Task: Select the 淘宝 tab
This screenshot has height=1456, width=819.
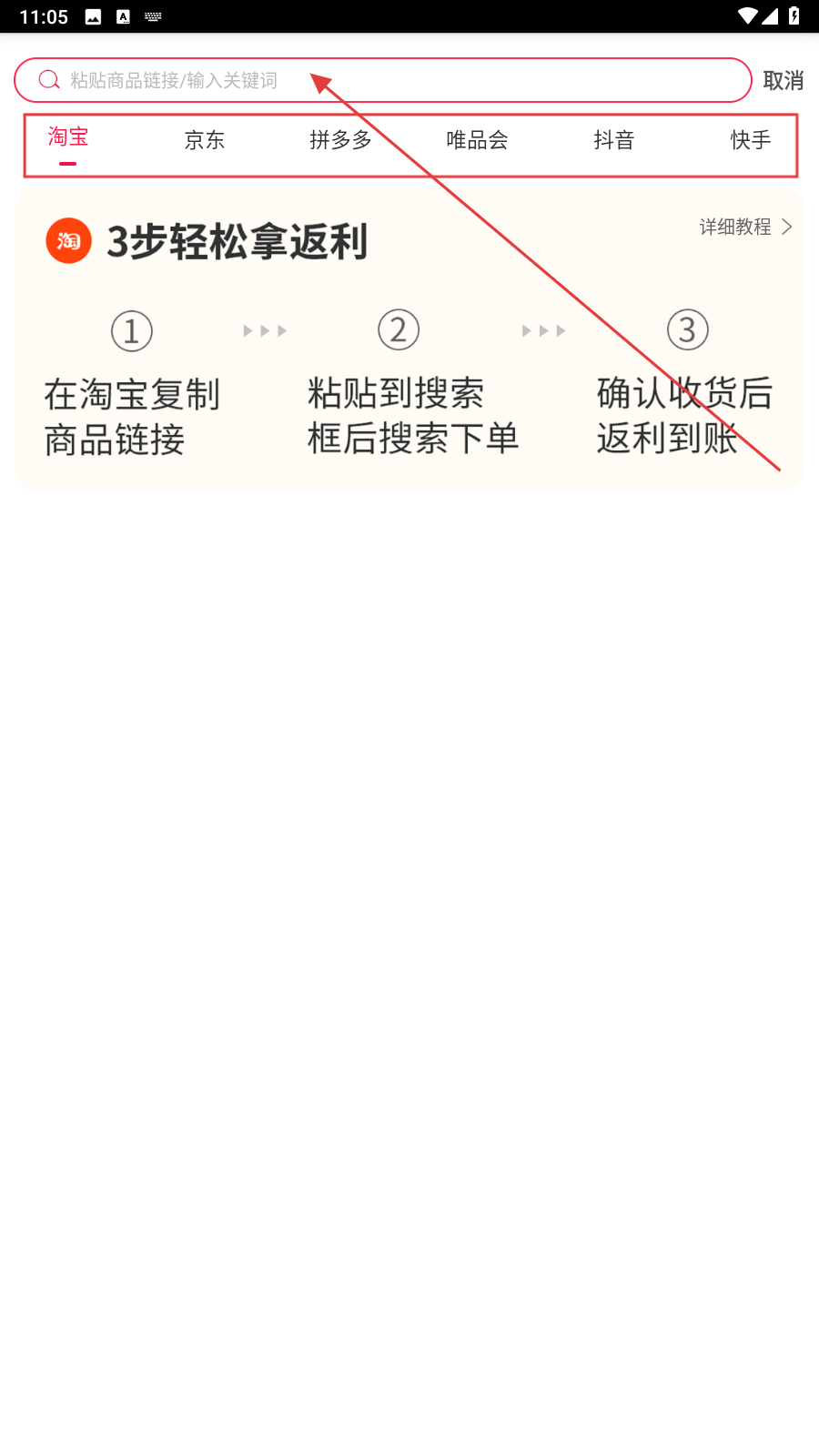Action: [x=68, y=138]
